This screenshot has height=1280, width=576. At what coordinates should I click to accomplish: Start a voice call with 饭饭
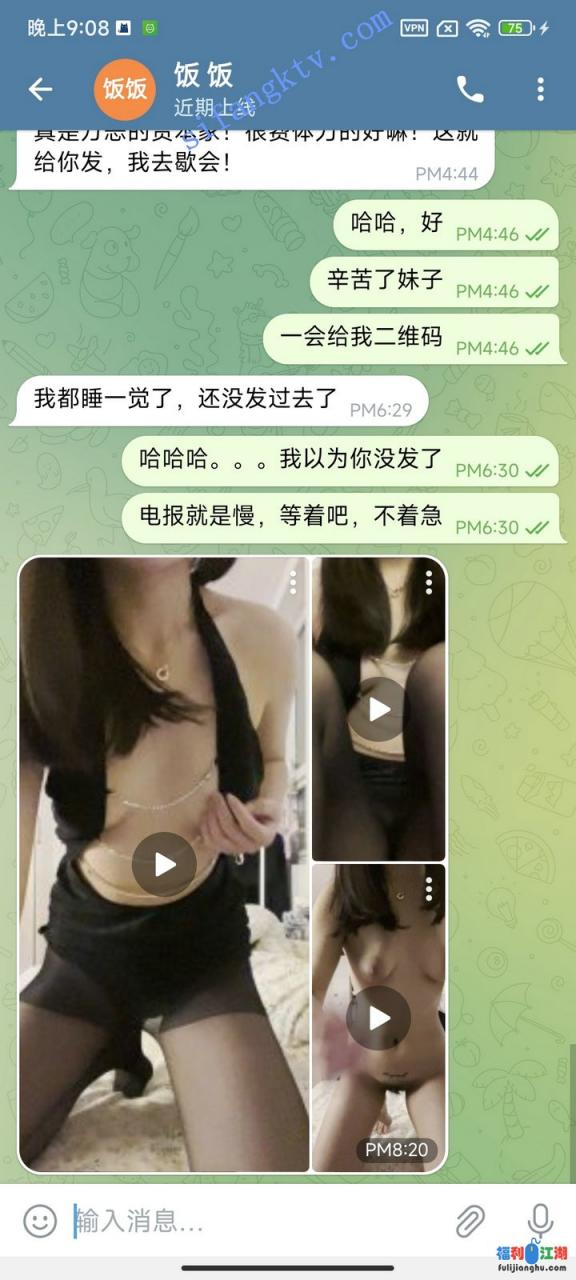point(470,89)
